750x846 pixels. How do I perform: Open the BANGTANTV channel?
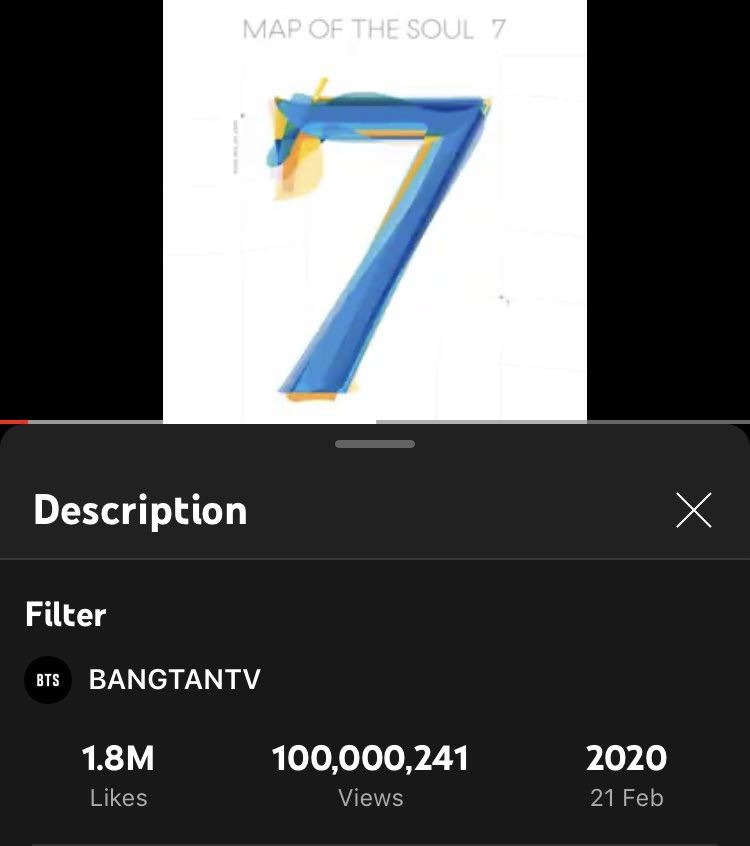pyautogui.click(x=174, y=680)
